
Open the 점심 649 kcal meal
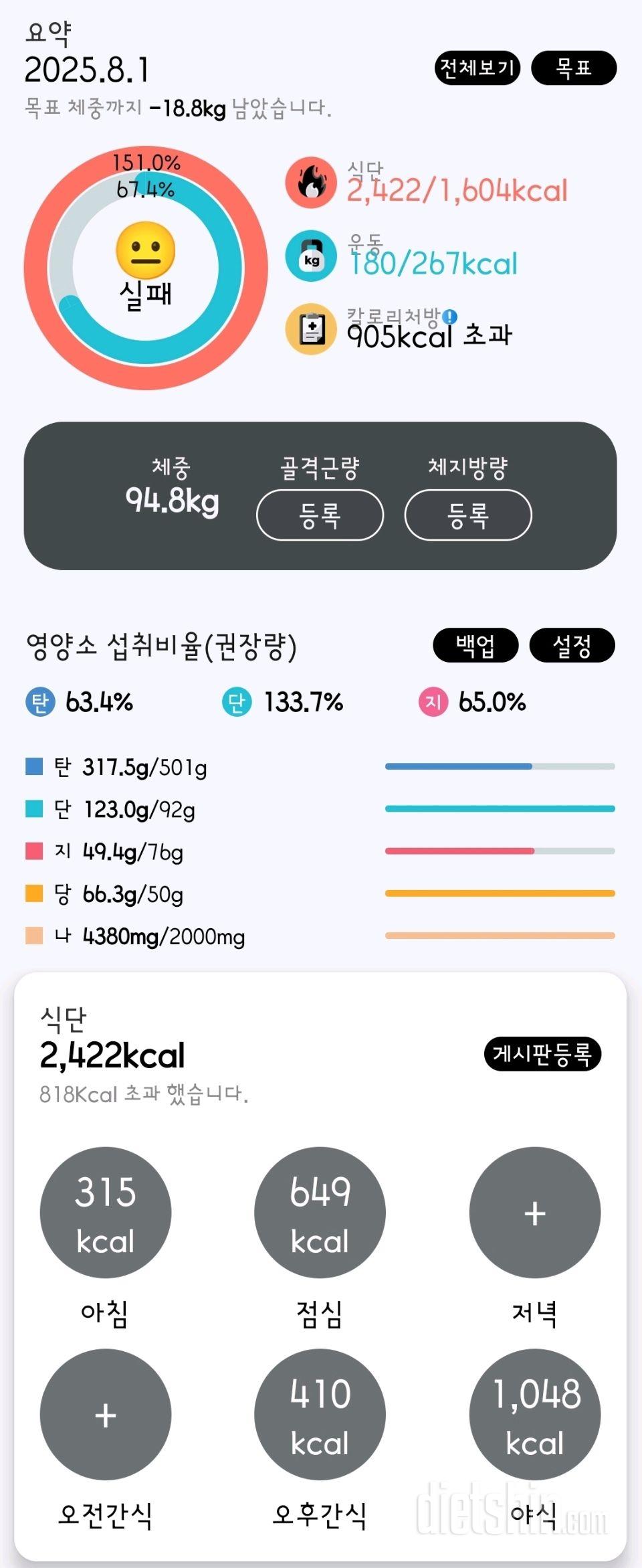320,1212
